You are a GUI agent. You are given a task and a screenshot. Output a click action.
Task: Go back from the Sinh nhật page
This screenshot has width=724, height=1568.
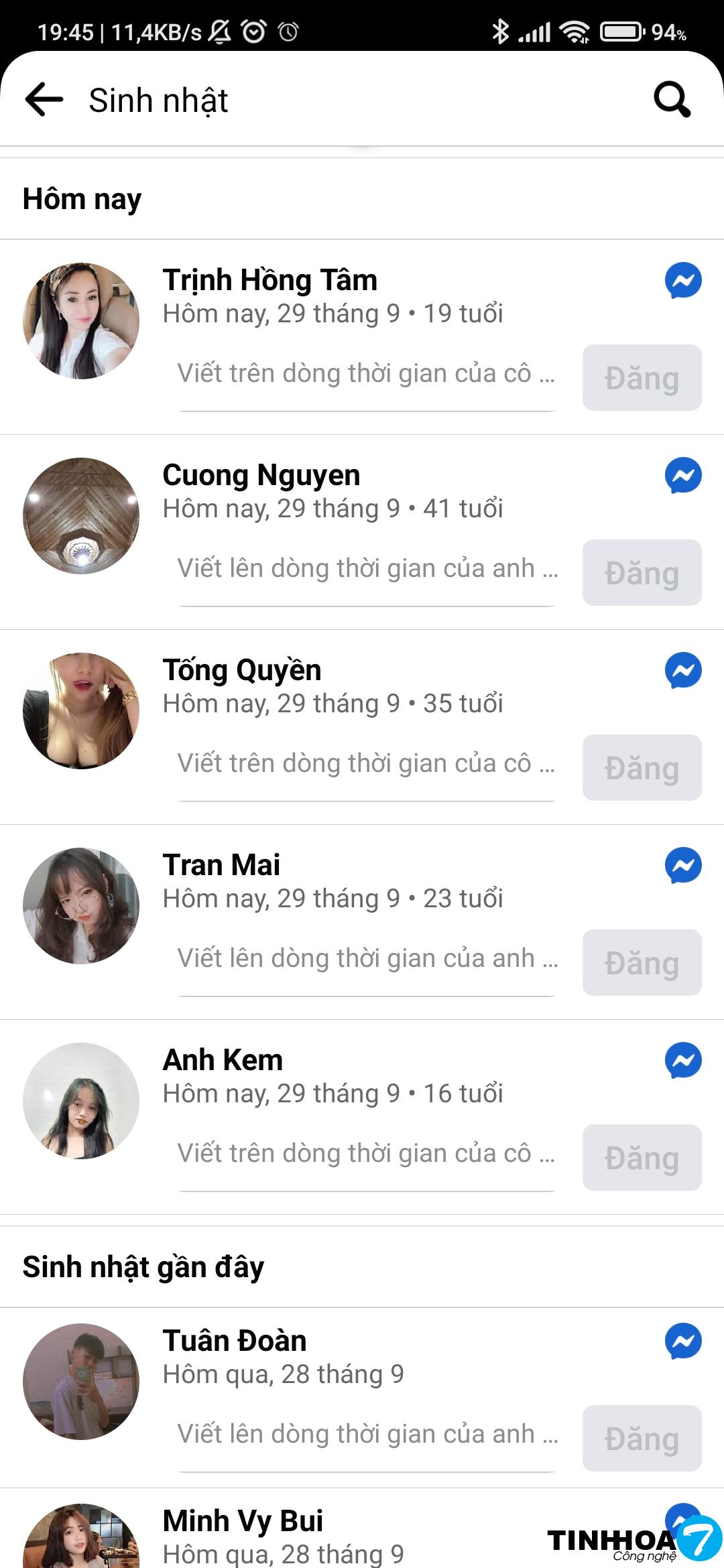[x=44, y=100]
